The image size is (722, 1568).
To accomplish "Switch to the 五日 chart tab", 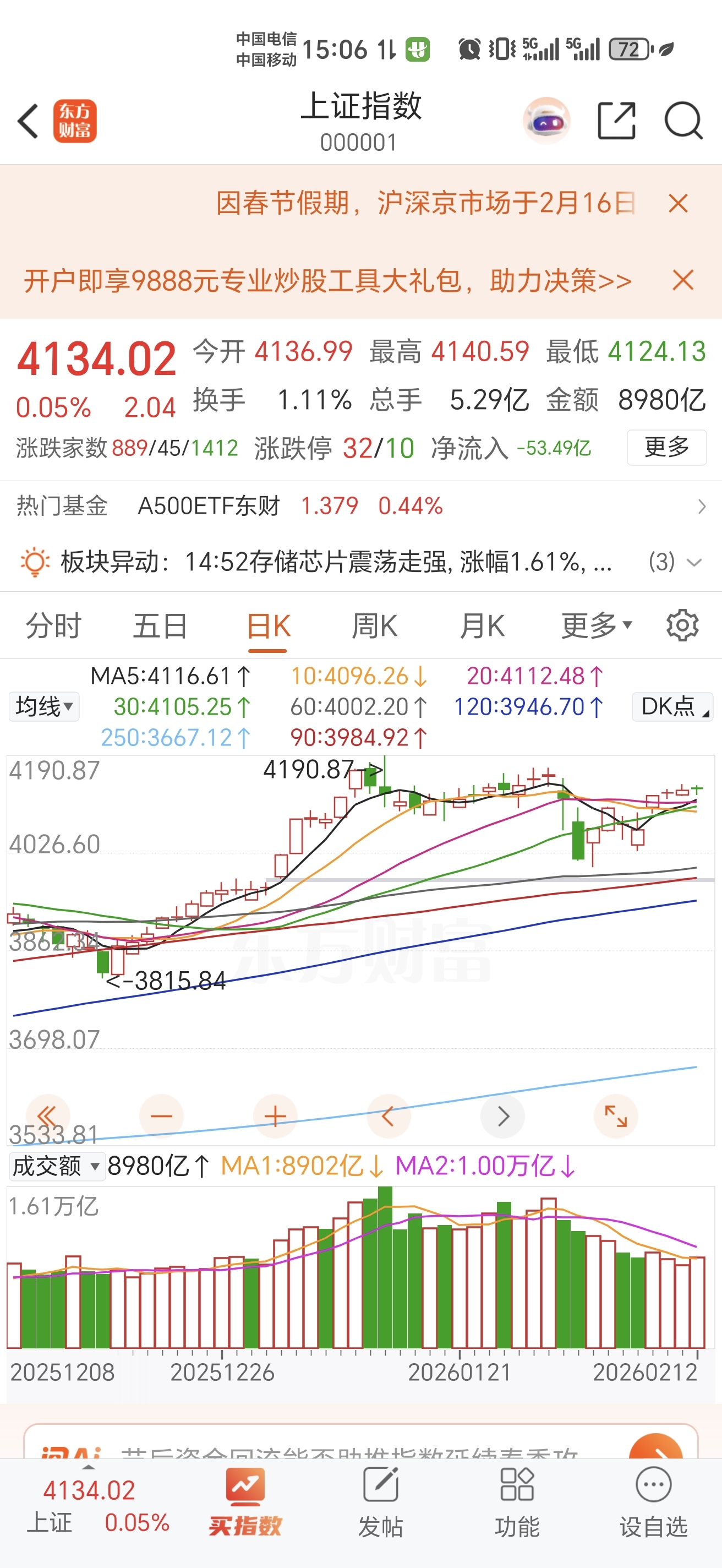I will tap(160, 626).
